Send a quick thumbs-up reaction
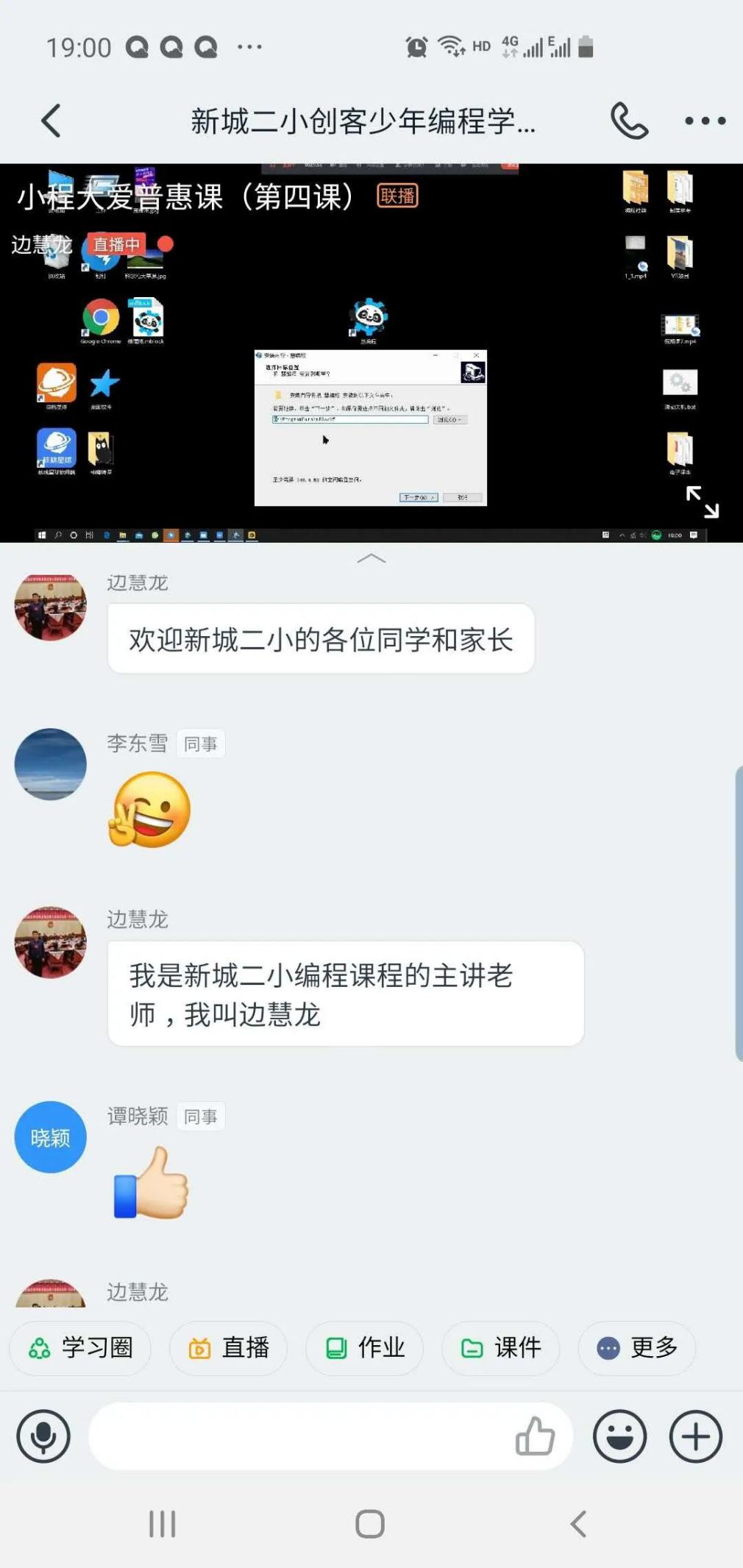The width and height of the screenshot is (743, 1568). coord(535,1436)
